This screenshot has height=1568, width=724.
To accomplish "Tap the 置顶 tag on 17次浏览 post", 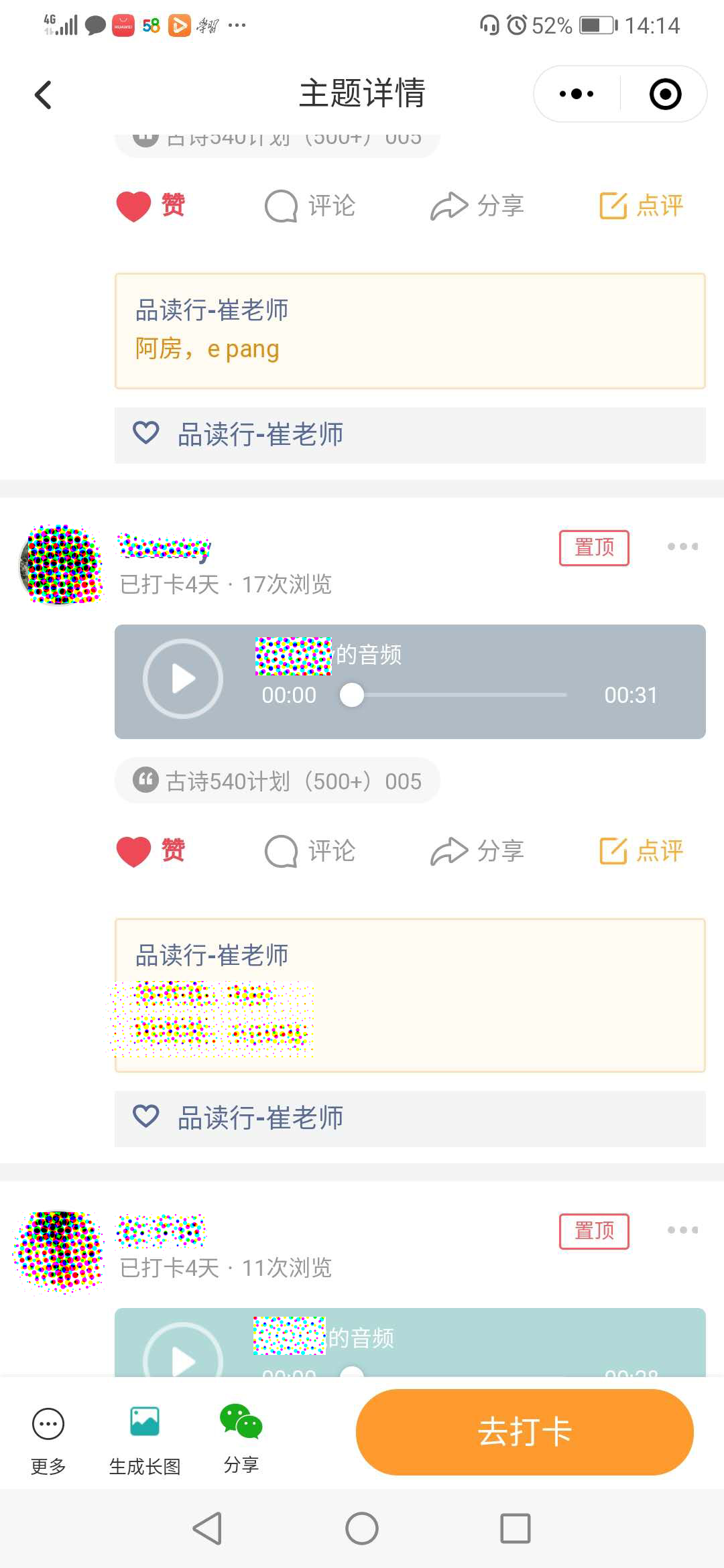I will (x=594, y=548).
